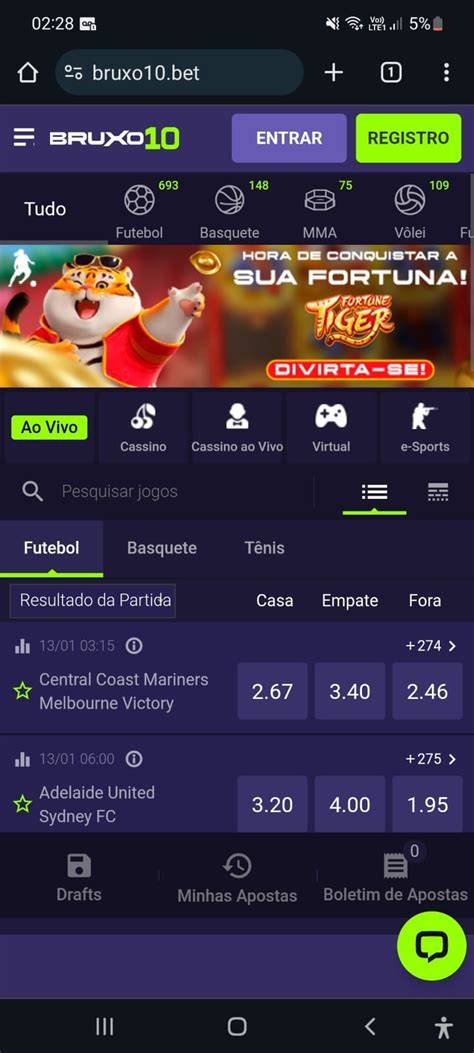Open the hamburger menu beside the Bruxo10 logo
The height and width of the screenshot is (1053, 474).
[x=24, y=138]
